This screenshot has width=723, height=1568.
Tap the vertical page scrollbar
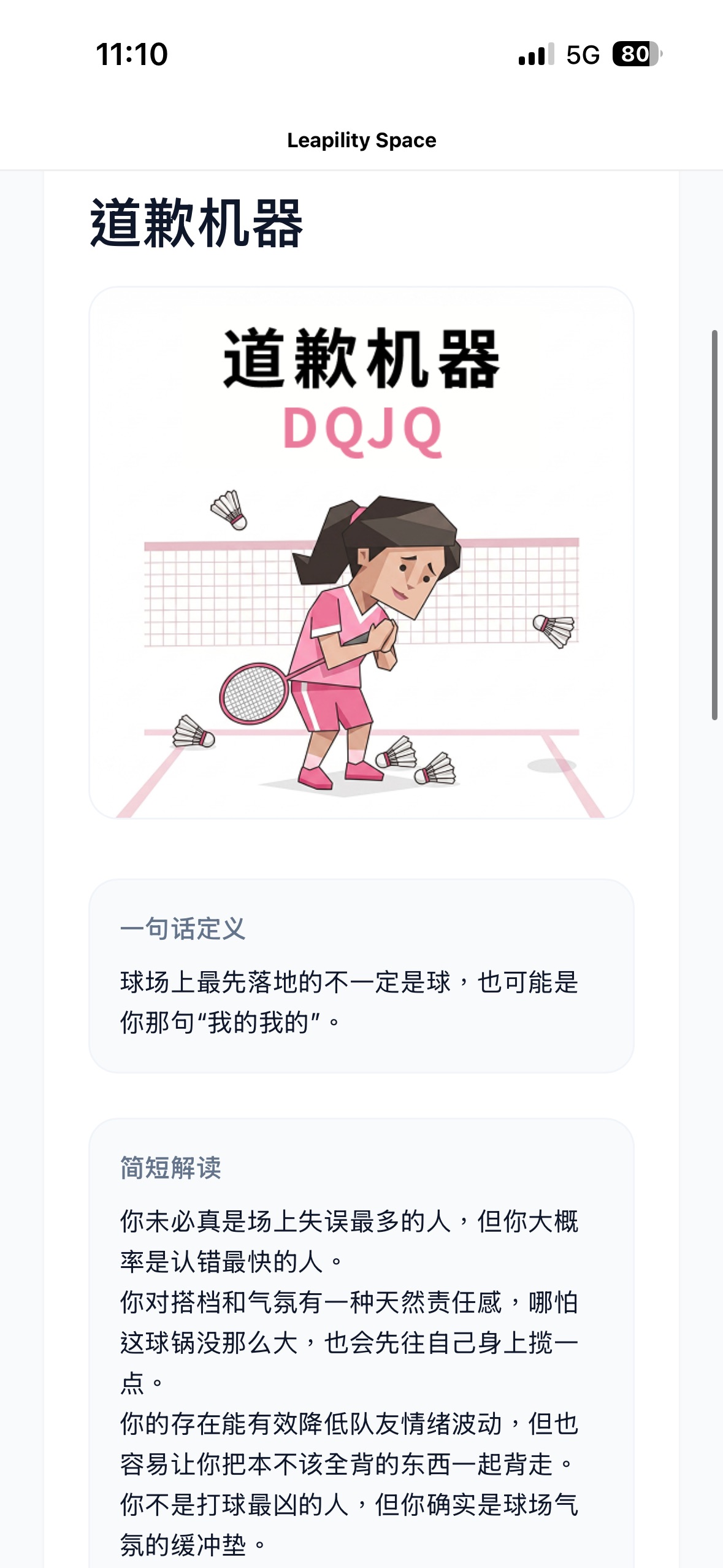point(714,525)
